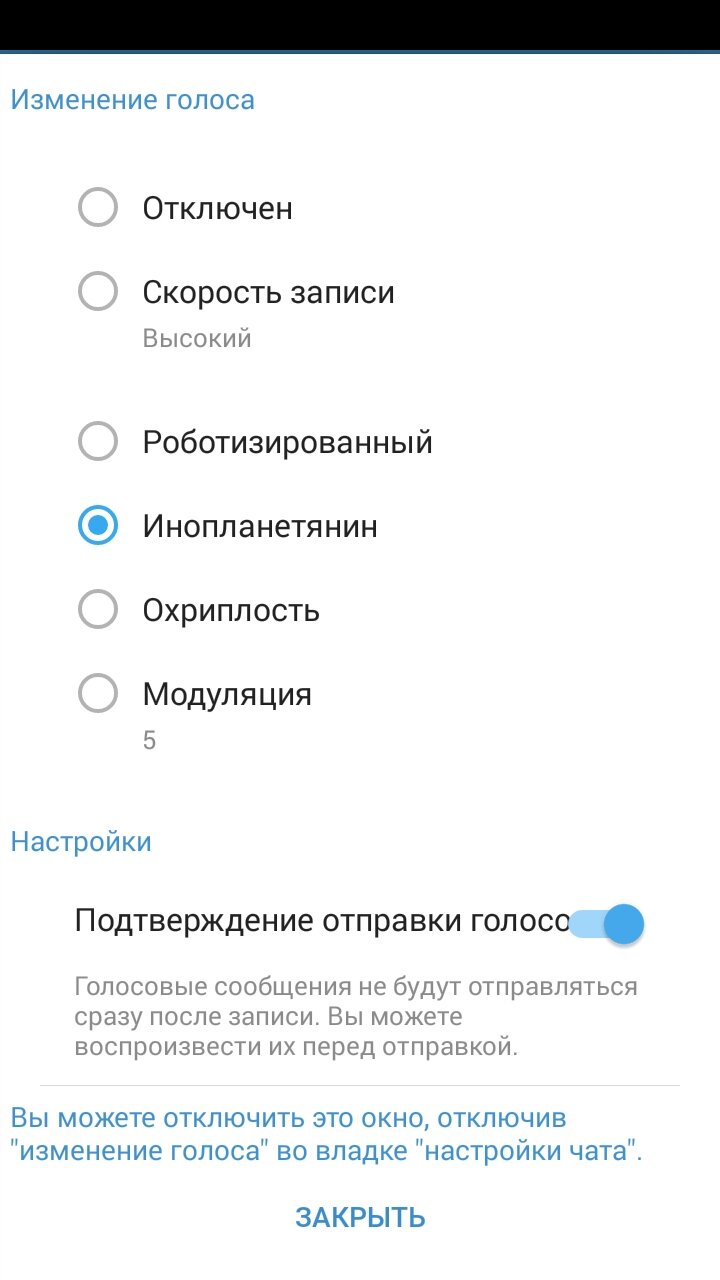
Task: Close dialog with ЗАКРЫТЬ button
Action: 360,1217
